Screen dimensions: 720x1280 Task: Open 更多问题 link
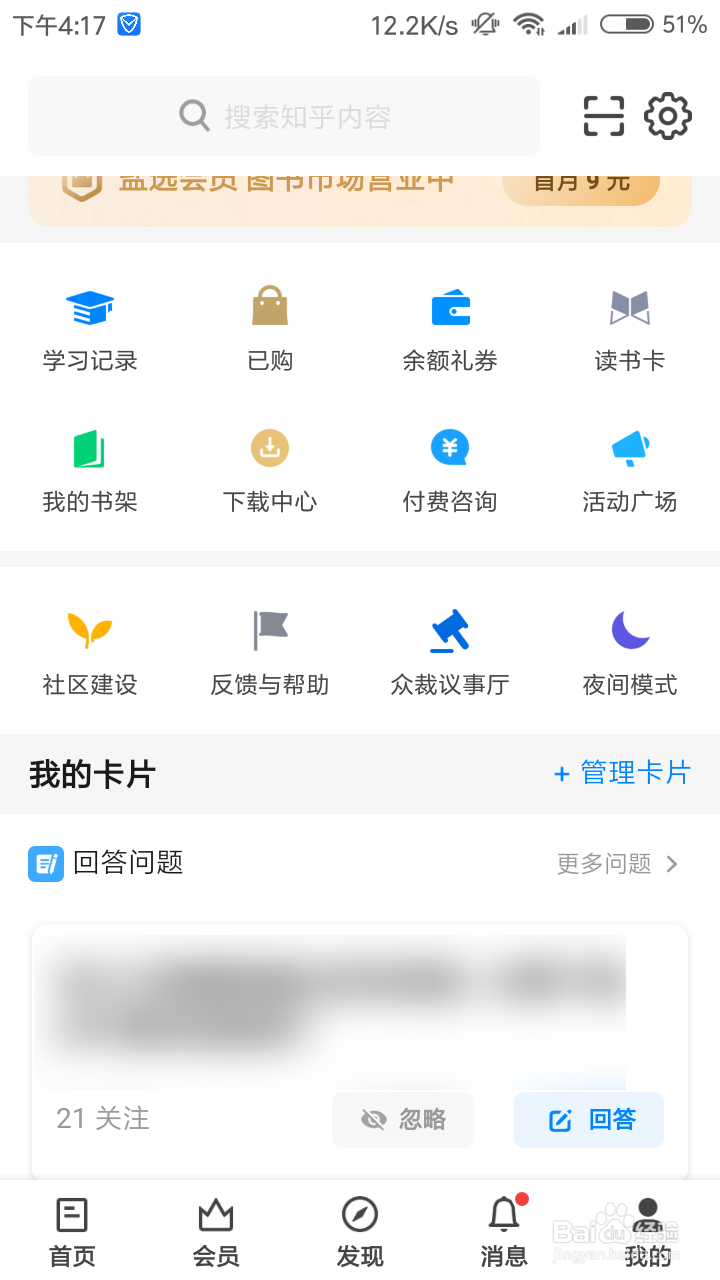coord(618,863)
